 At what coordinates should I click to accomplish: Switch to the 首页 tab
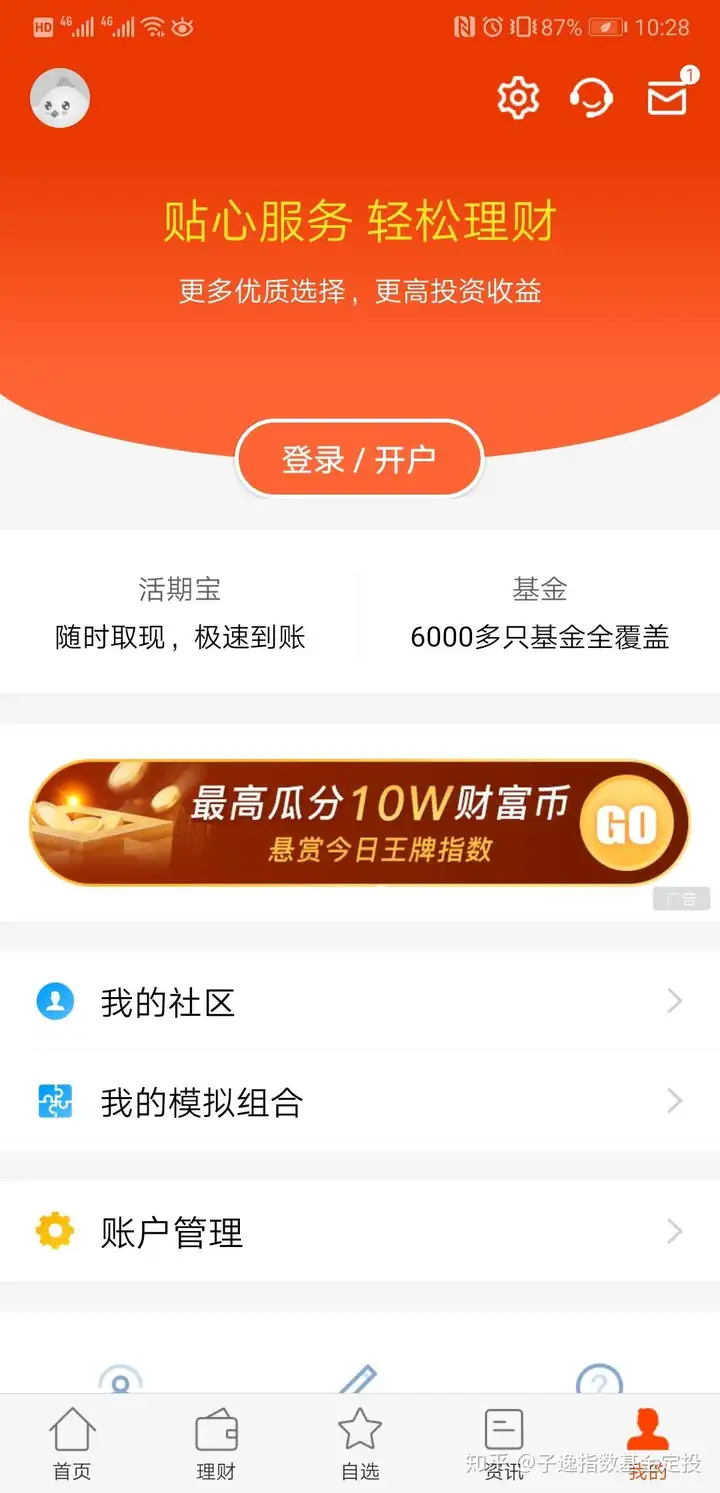(72, 1444)
